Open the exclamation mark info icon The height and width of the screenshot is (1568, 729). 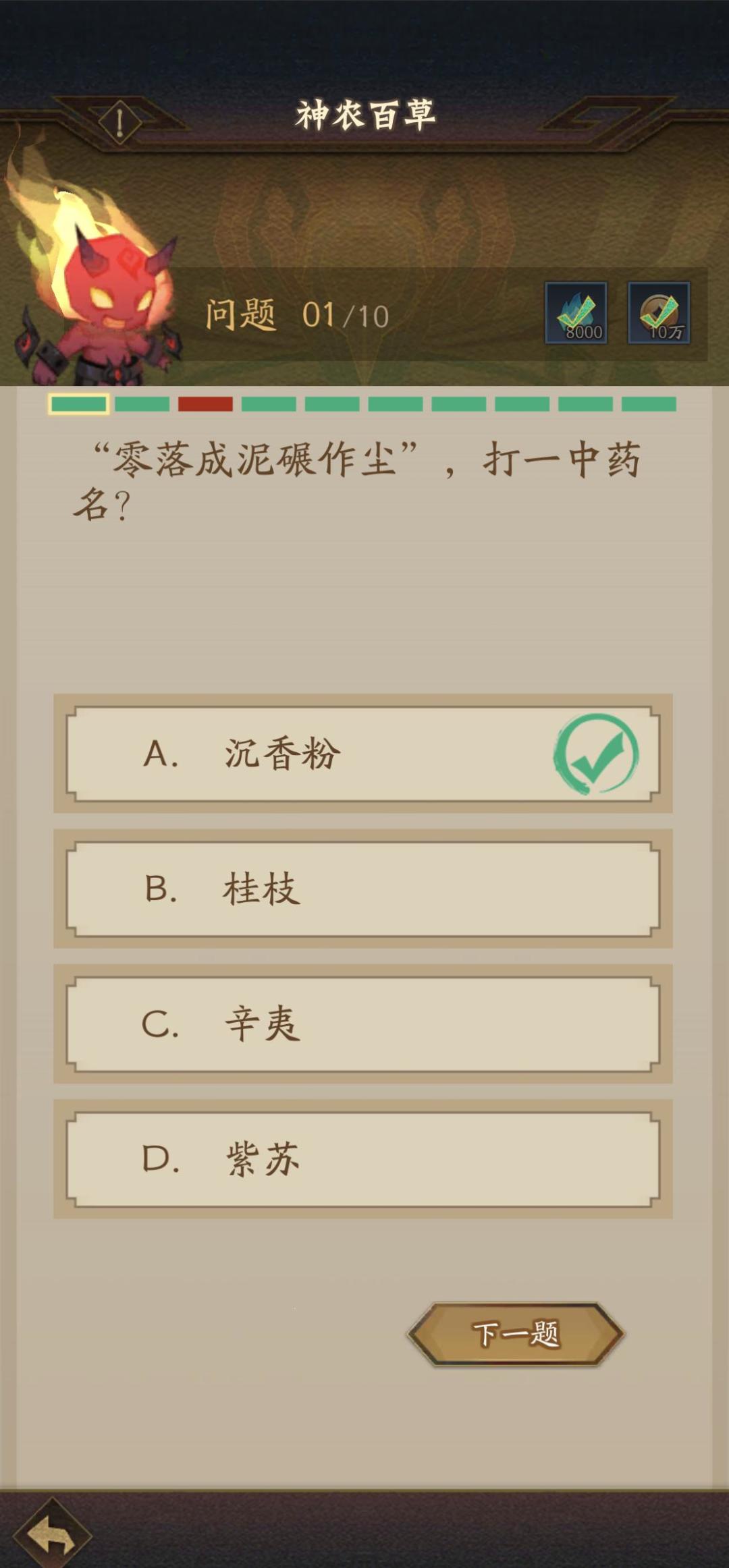tap(120, 121)
